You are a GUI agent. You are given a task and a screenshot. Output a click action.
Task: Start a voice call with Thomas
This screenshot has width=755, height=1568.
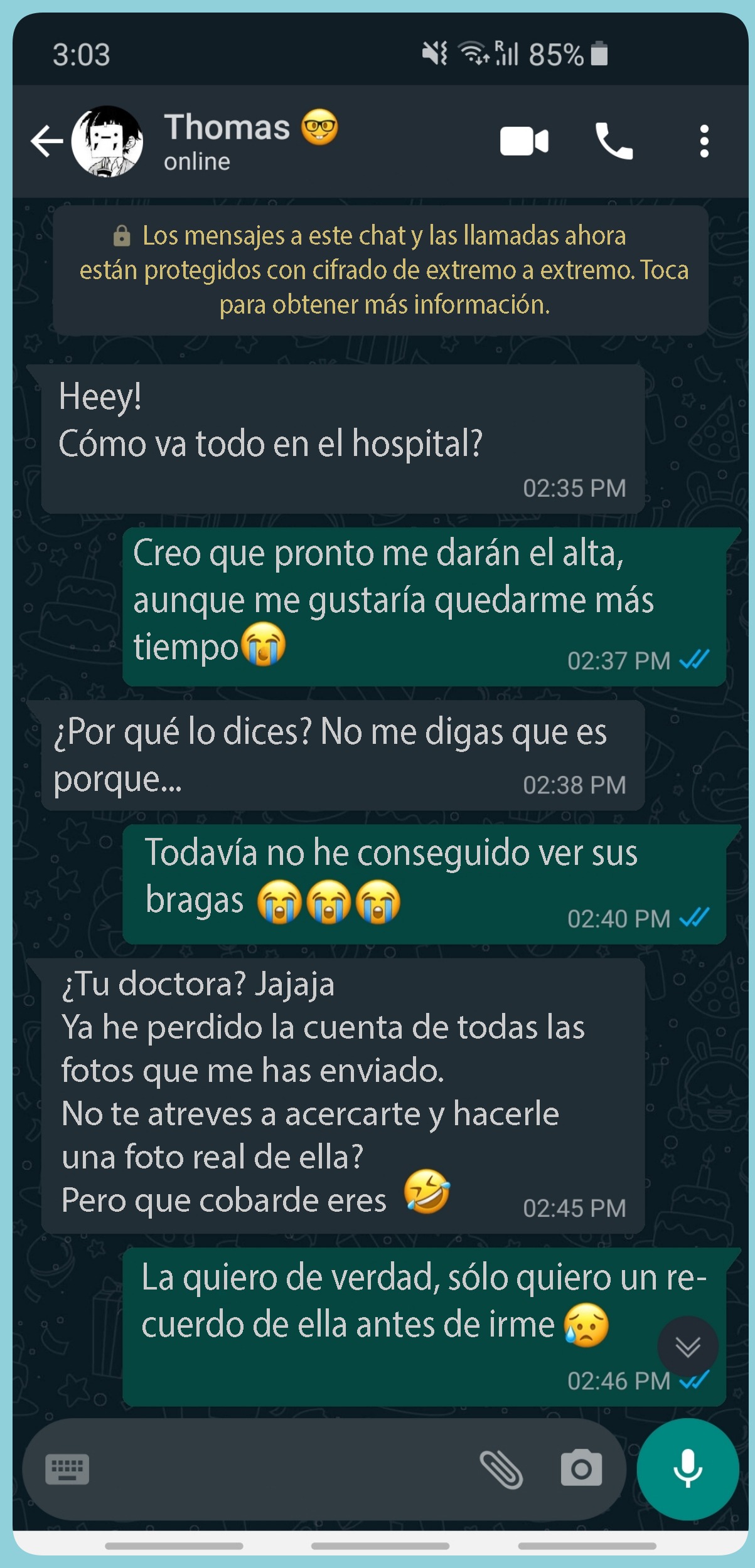tap(614, 140)
